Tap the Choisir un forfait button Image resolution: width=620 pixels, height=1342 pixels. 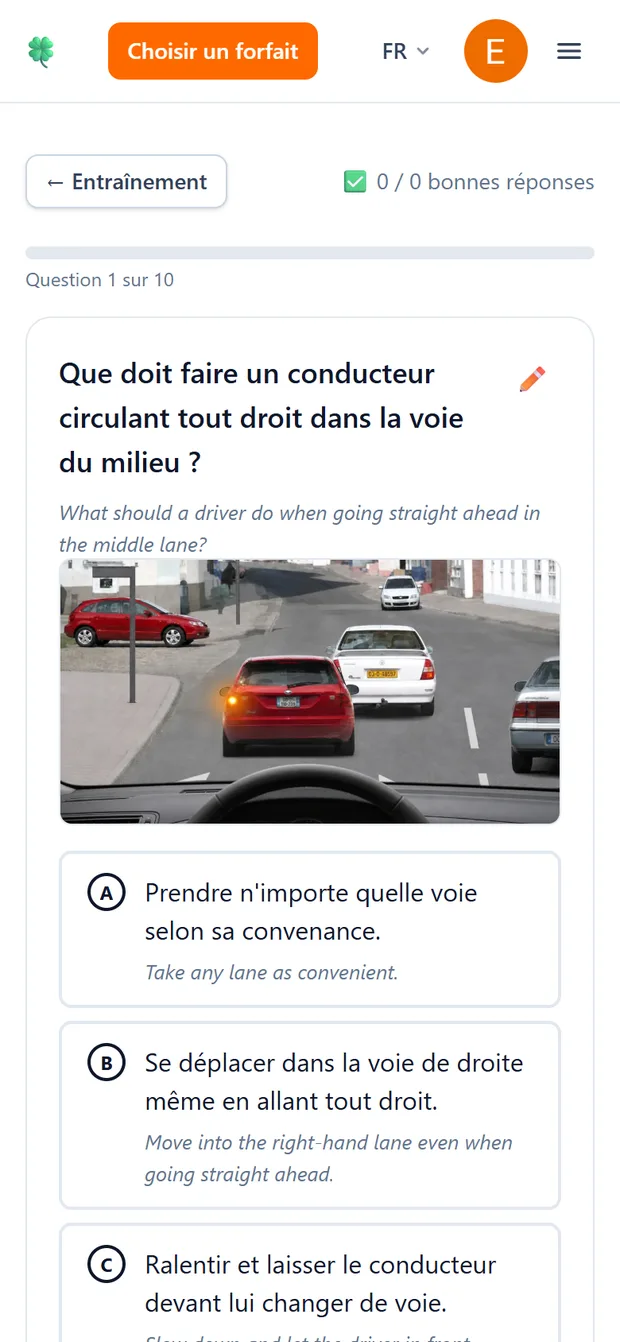[213, 51]
